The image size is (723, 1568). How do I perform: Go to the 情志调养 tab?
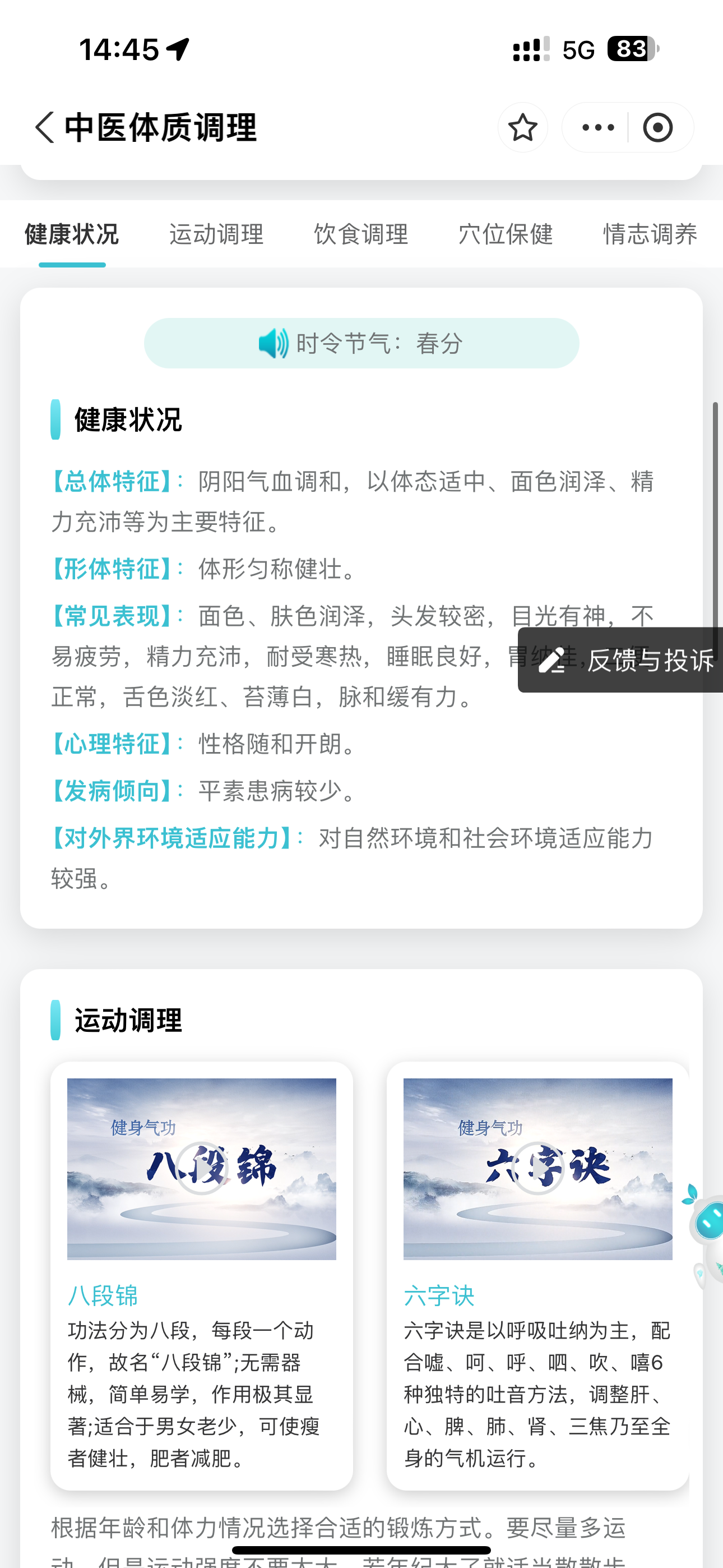pos(650,234)
